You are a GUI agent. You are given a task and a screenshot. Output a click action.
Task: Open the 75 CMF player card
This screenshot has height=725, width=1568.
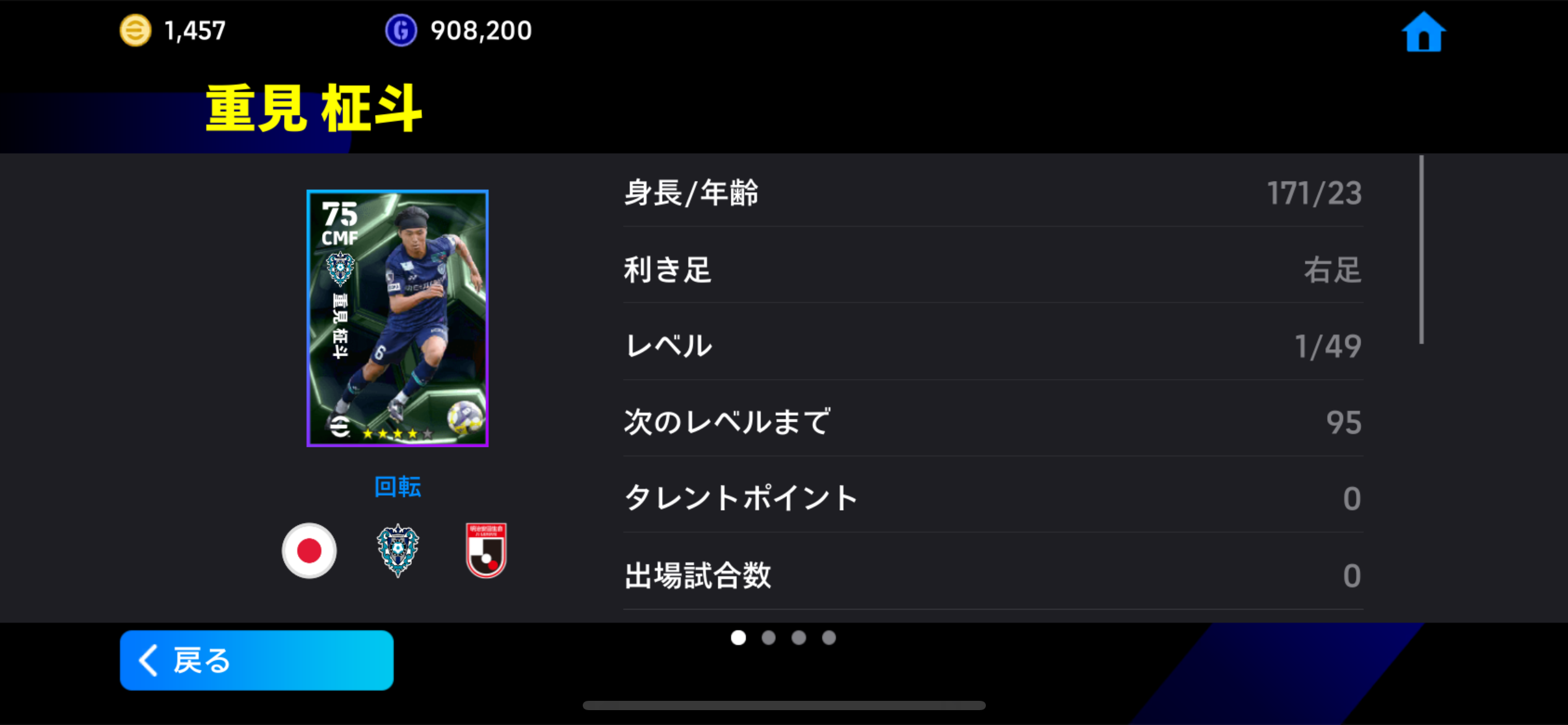point(398,319)
